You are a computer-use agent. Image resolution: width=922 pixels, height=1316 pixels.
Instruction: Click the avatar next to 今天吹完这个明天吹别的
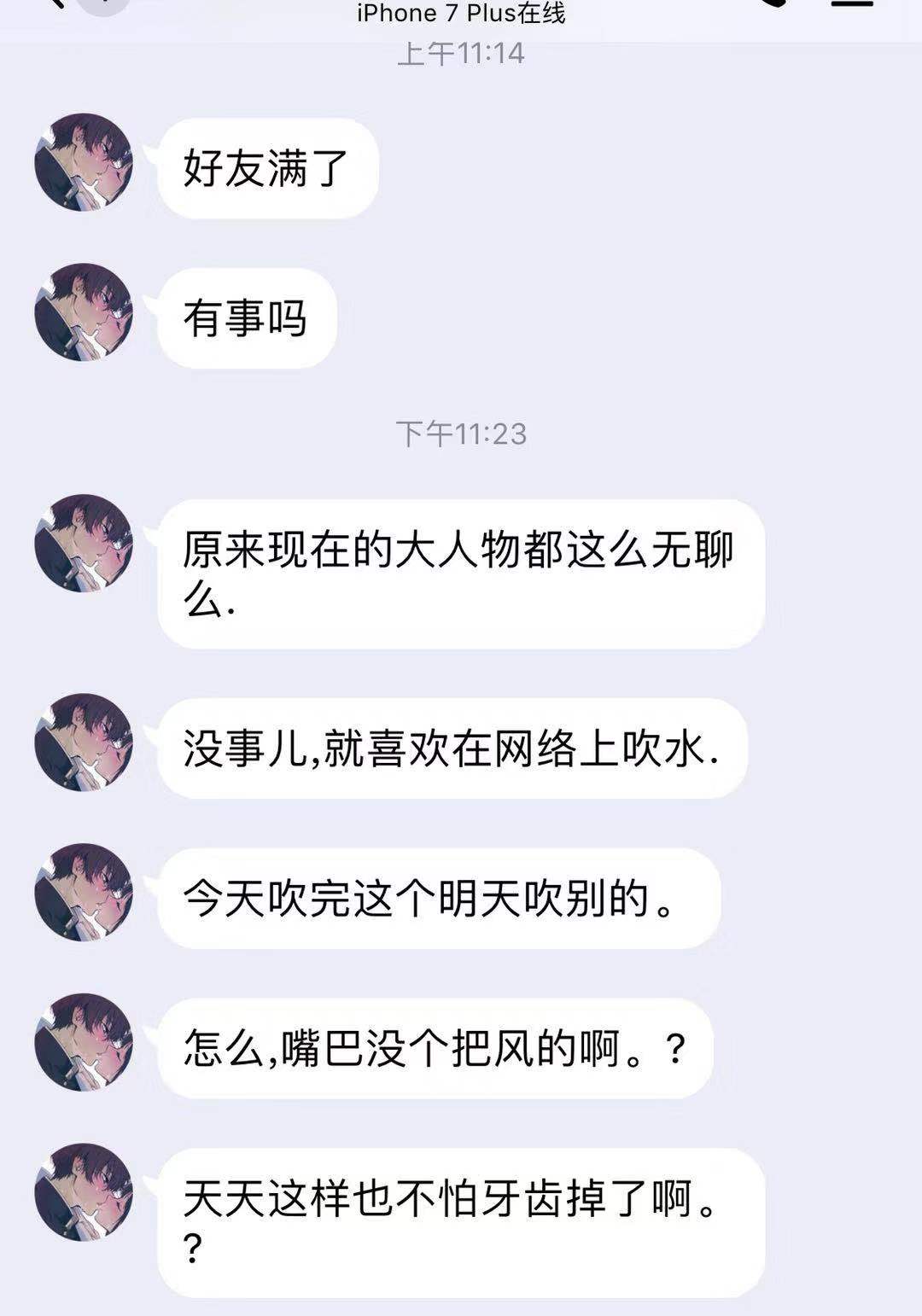[81, 898]
